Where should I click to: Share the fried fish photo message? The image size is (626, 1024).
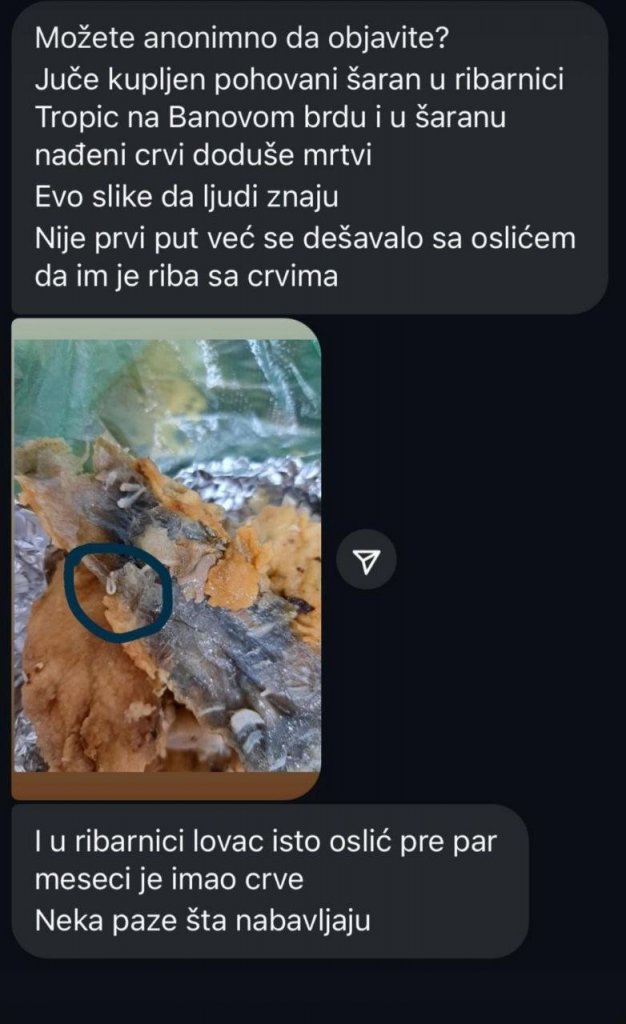pyautogui.click(x=366, y=559)
